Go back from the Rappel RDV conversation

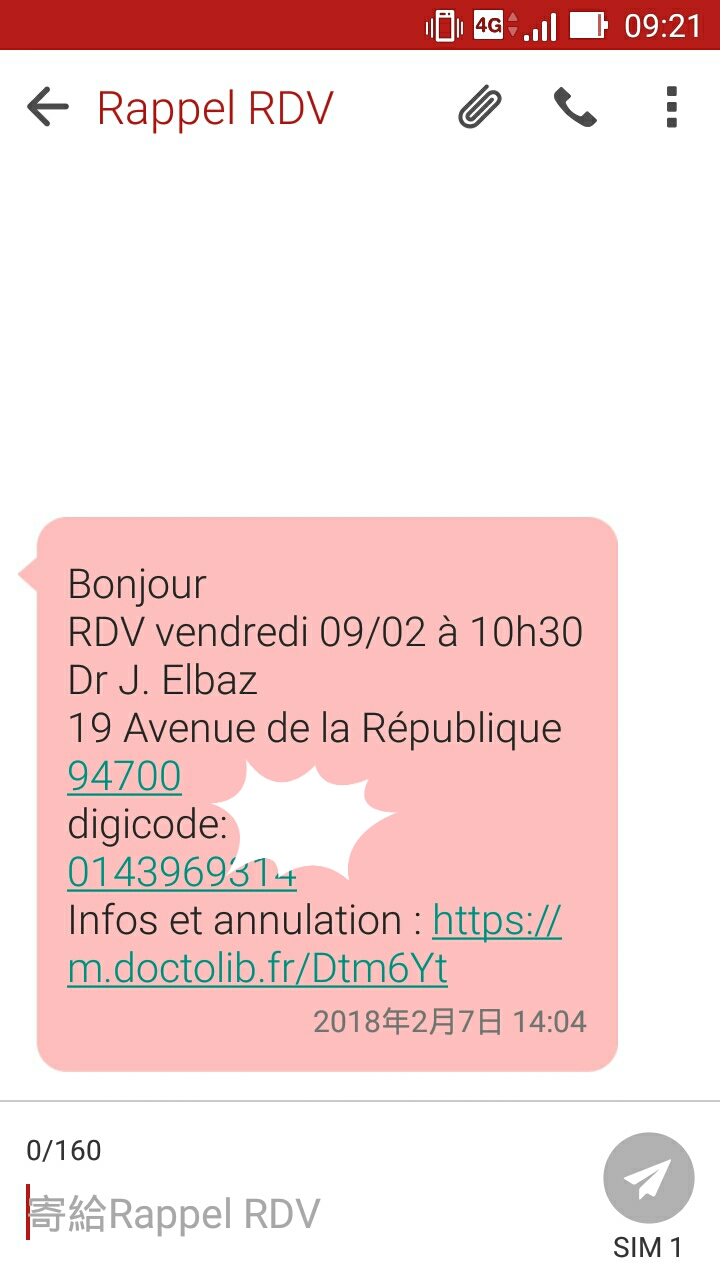point(47,108)
